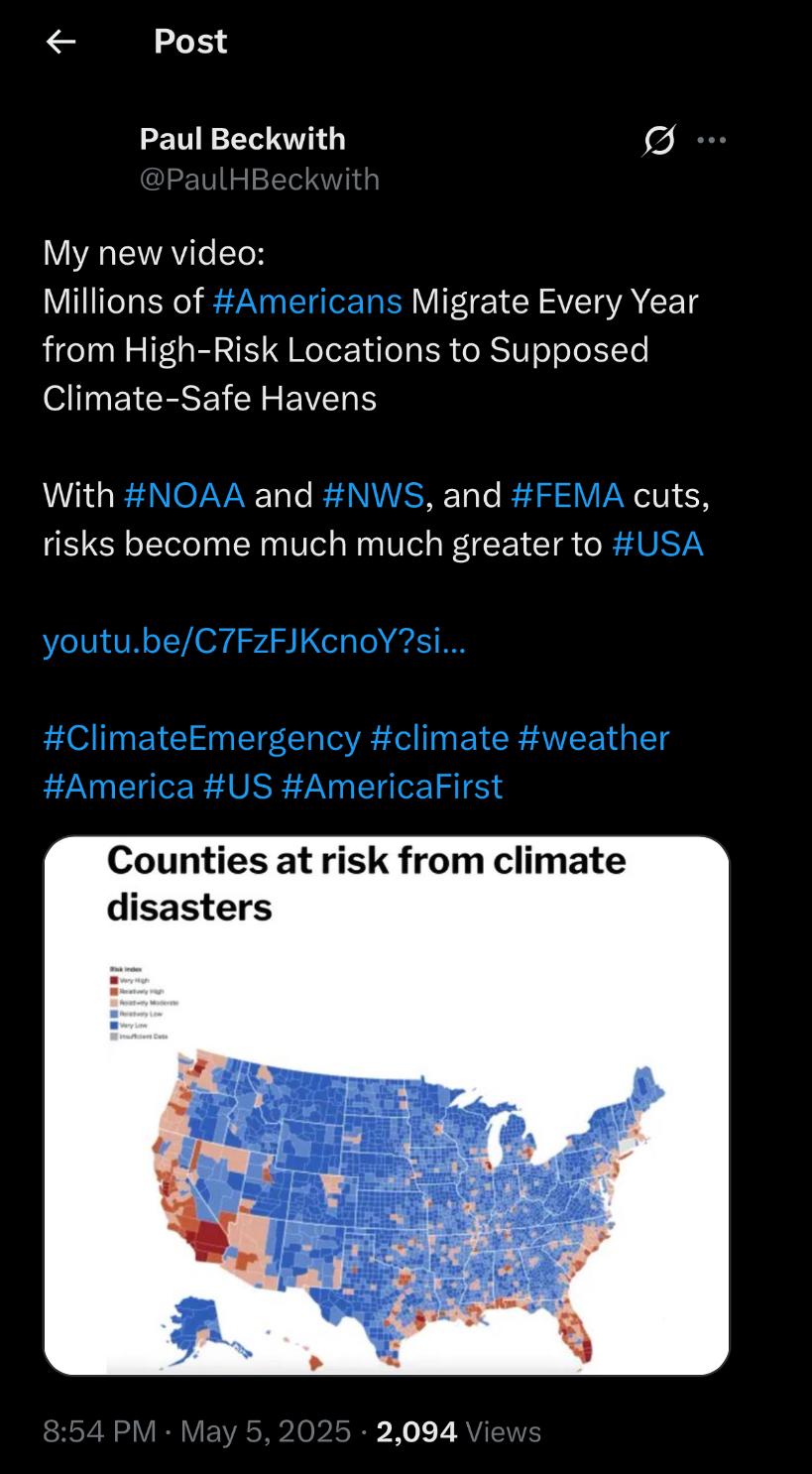Screen dimensions: 812x1474
Task: Open the #NOAA hashtag
Action: point(185,495)
